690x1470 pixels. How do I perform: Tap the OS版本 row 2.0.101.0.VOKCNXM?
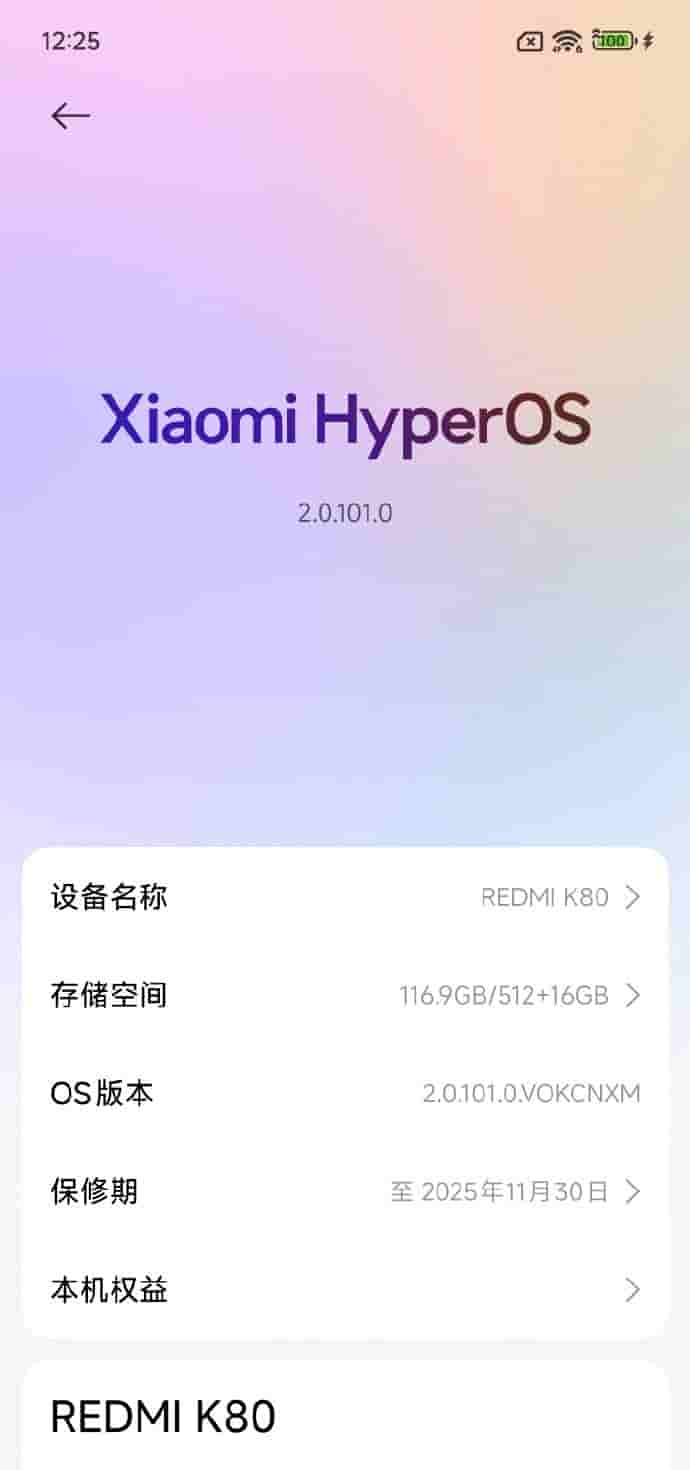[345, 1093]
